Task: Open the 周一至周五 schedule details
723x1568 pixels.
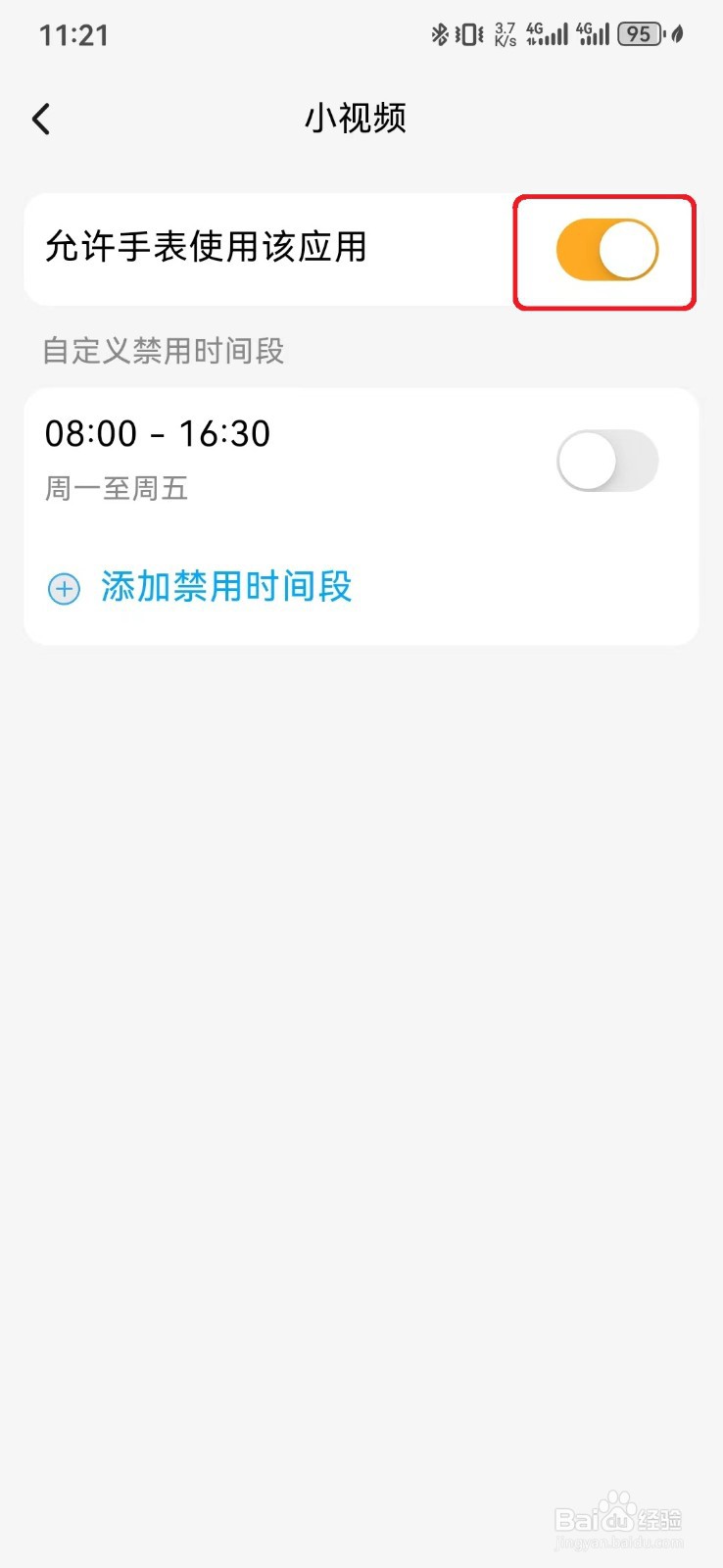Action: (117, 488)
